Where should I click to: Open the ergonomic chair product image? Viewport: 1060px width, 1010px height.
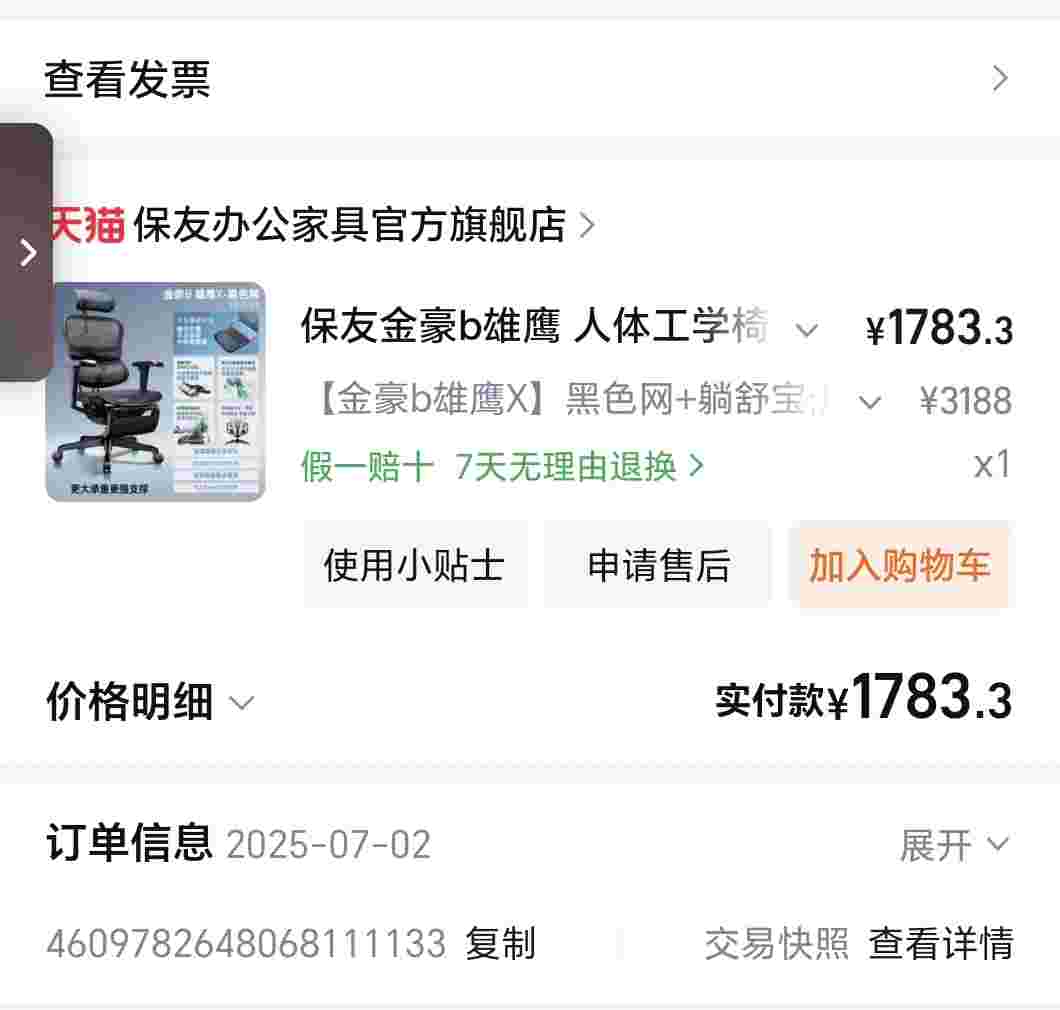click(155, 391)
